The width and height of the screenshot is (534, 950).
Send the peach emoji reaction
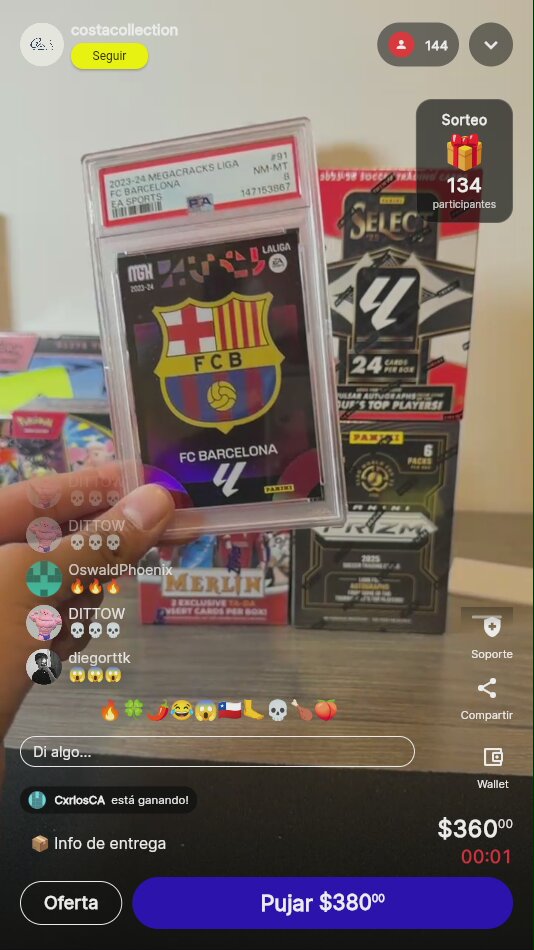point(325,710)
